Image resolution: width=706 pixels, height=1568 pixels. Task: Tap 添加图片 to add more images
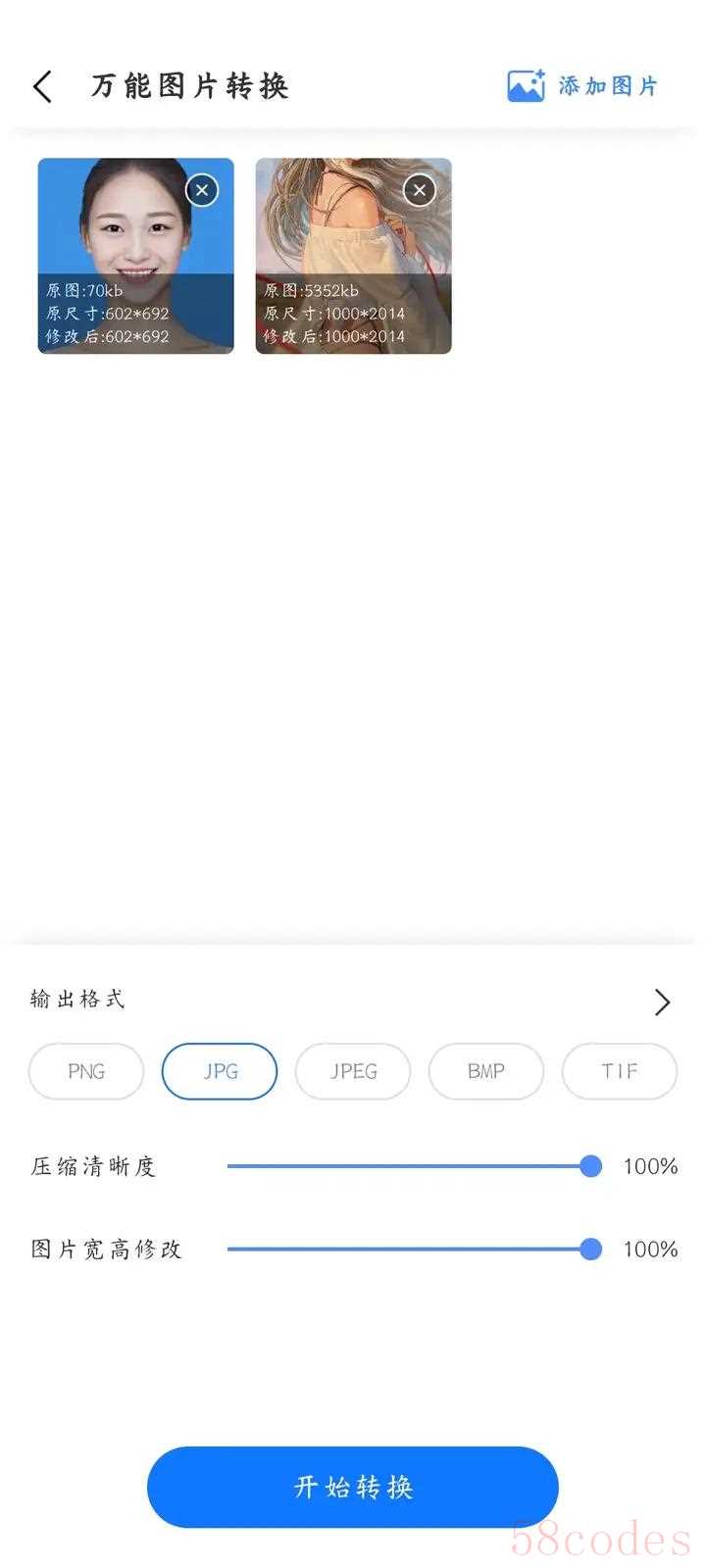pos(582,86)
